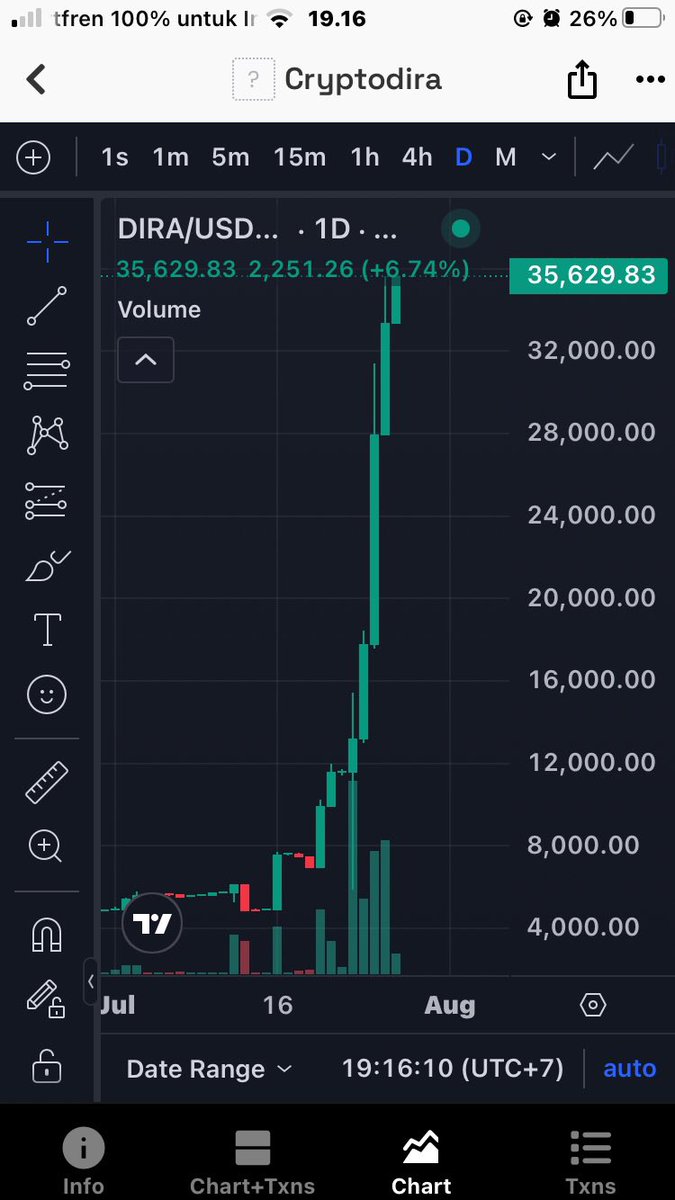Expand the timeframe dropdown arrow
675x1200 pixels.
click(x=548, y=157)
